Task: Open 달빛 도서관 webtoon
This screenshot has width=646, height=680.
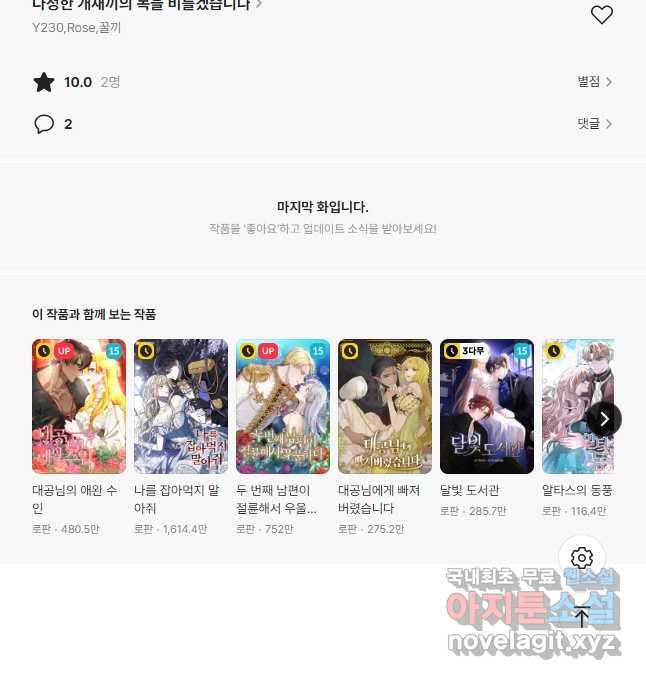Action: (487, 406)
